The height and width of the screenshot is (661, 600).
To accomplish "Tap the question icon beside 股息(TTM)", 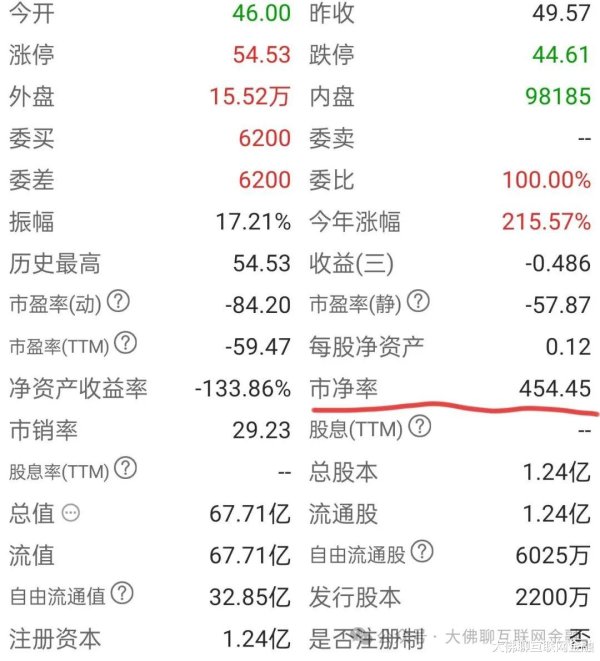I will [420, 427].
